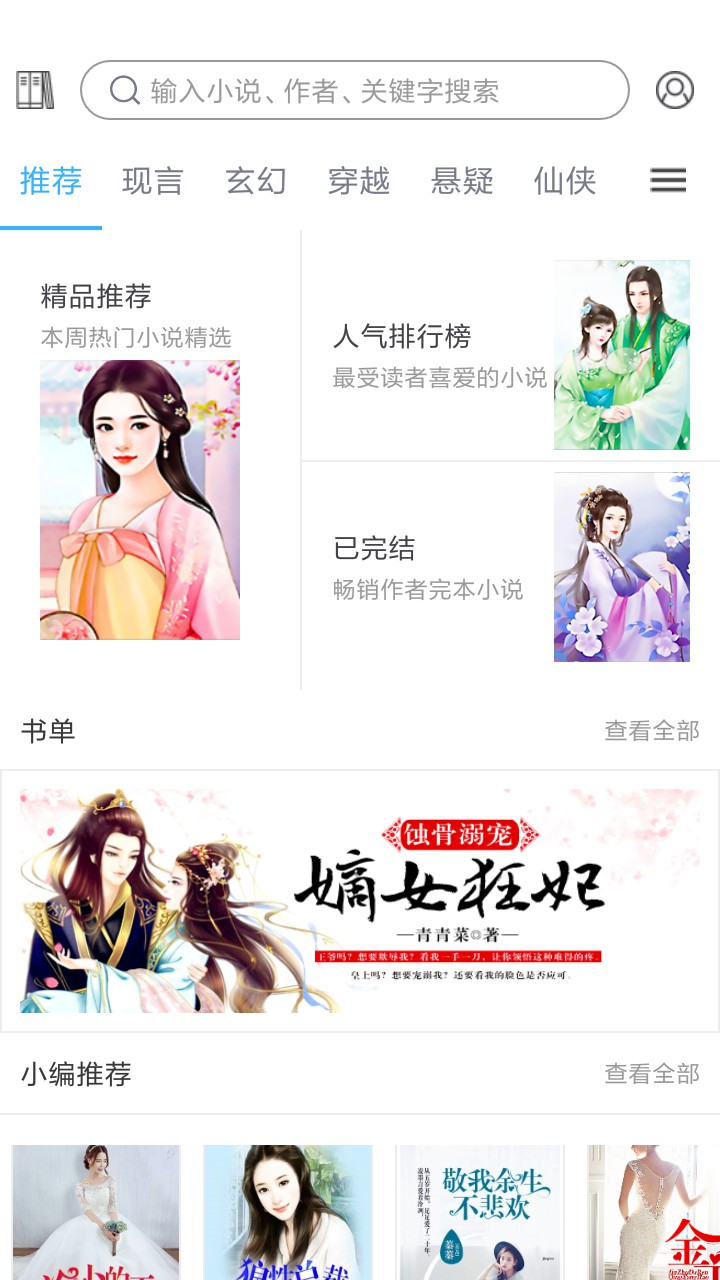The width and height of the screenshot is (720, 1280).
Task: Open the user profile icon
Action: [x=675, y=90]
